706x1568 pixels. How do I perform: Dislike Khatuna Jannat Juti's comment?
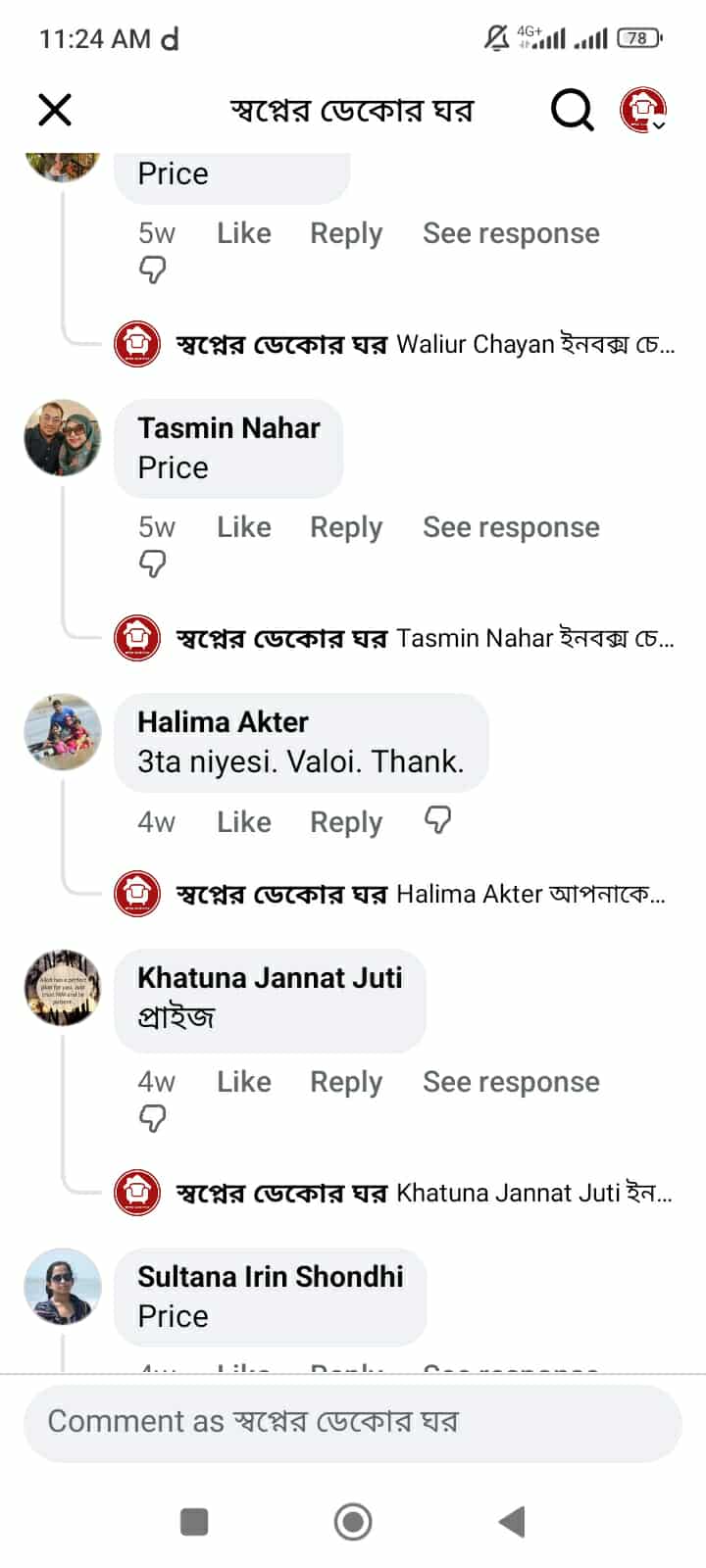point(152,1119)
